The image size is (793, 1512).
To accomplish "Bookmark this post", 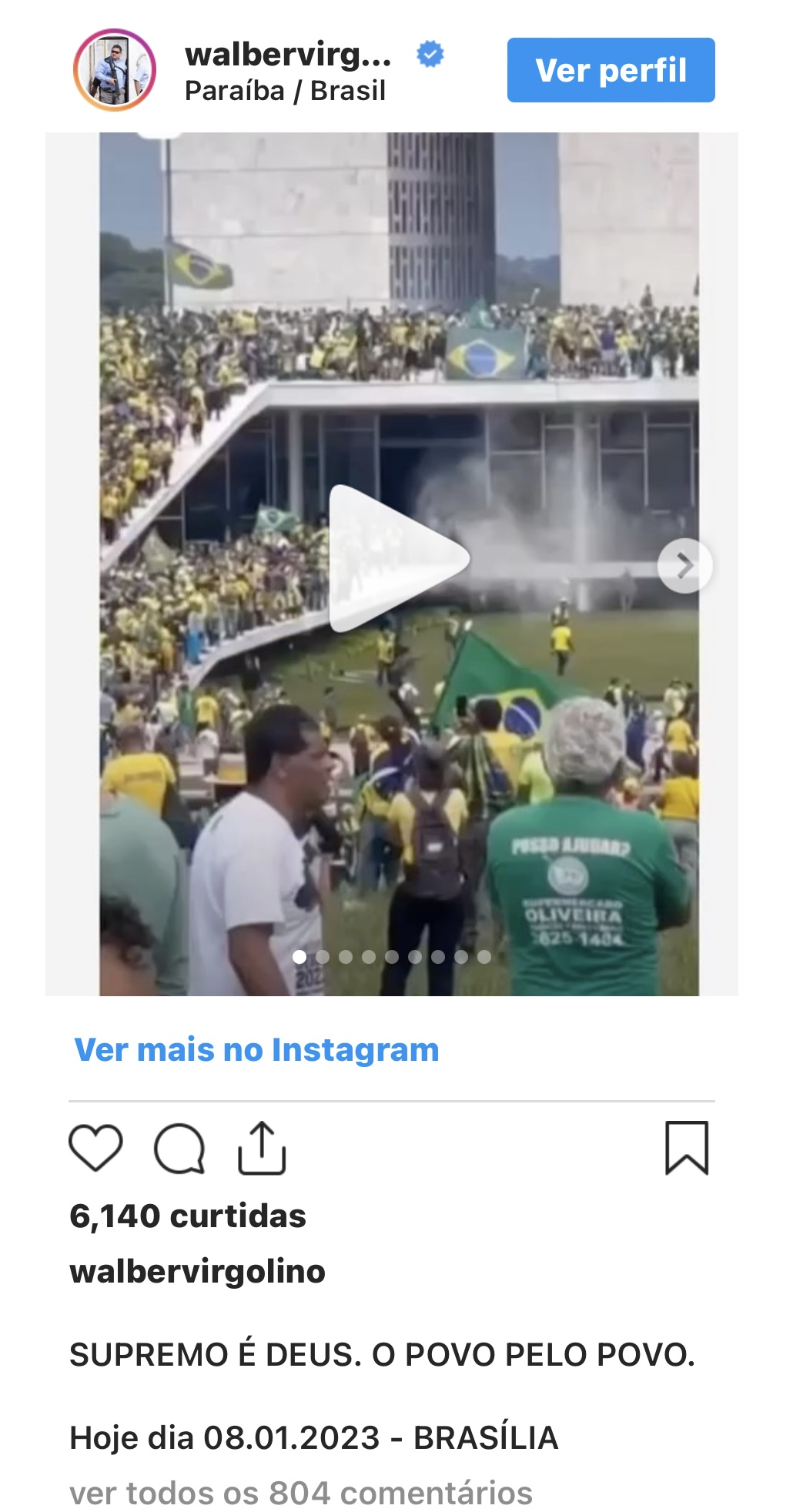I will 686,1147.
